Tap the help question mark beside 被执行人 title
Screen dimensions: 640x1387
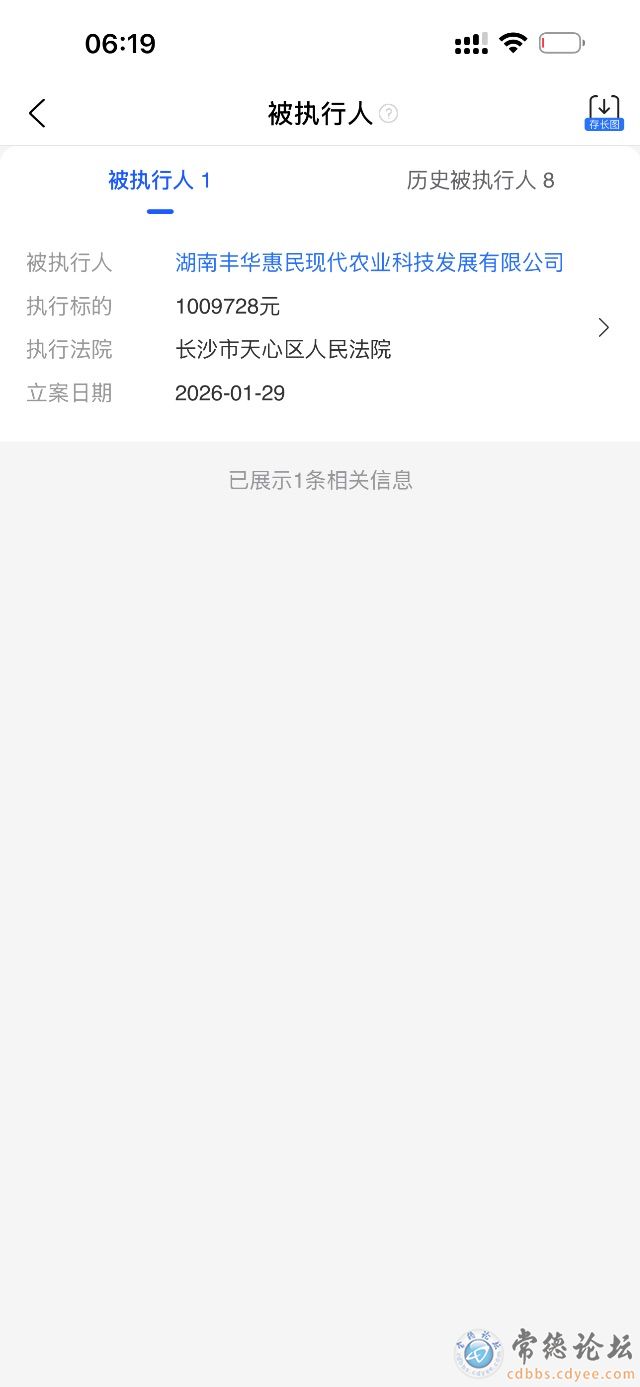tap(388, 114)
